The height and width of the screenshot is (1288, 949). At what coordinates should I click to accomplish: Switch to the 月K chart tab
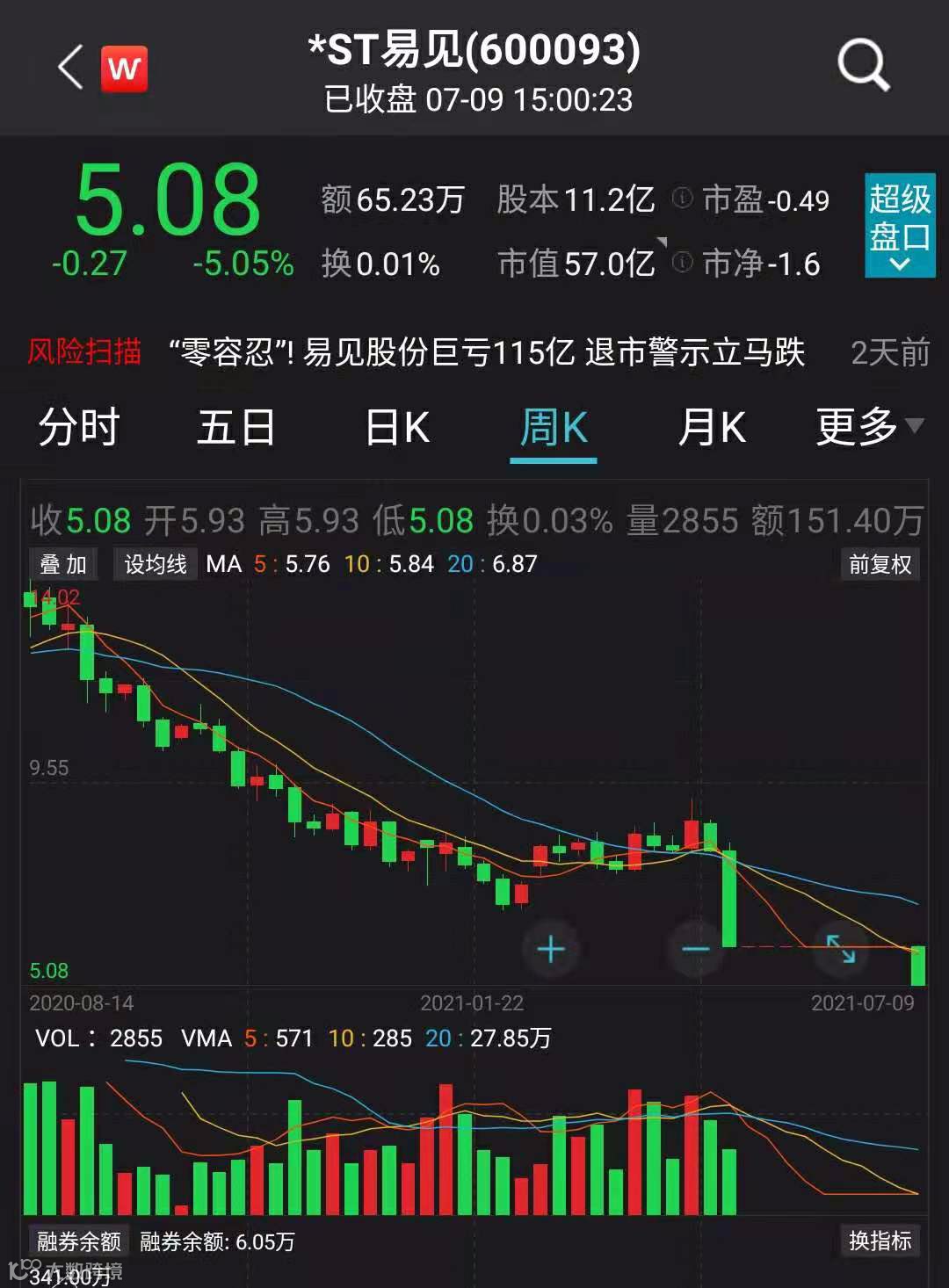coord(711,428)
